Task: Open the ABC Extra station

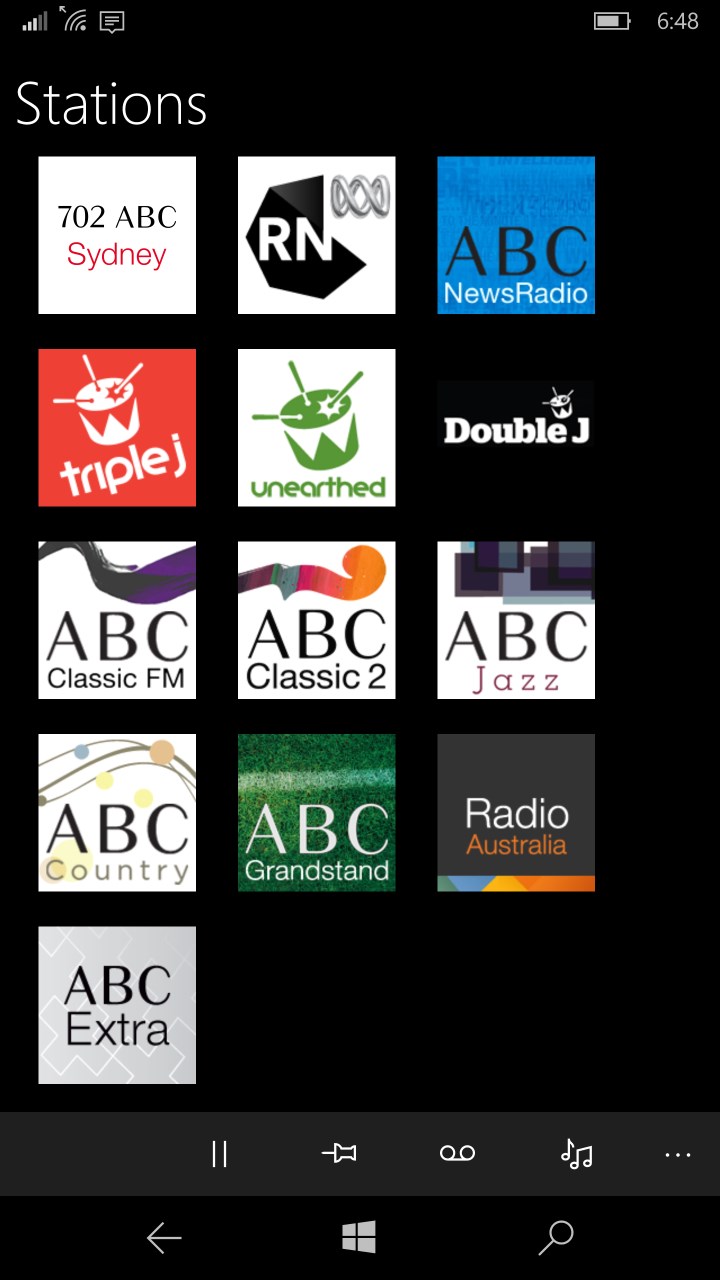Action: (x=117, y=1005)
